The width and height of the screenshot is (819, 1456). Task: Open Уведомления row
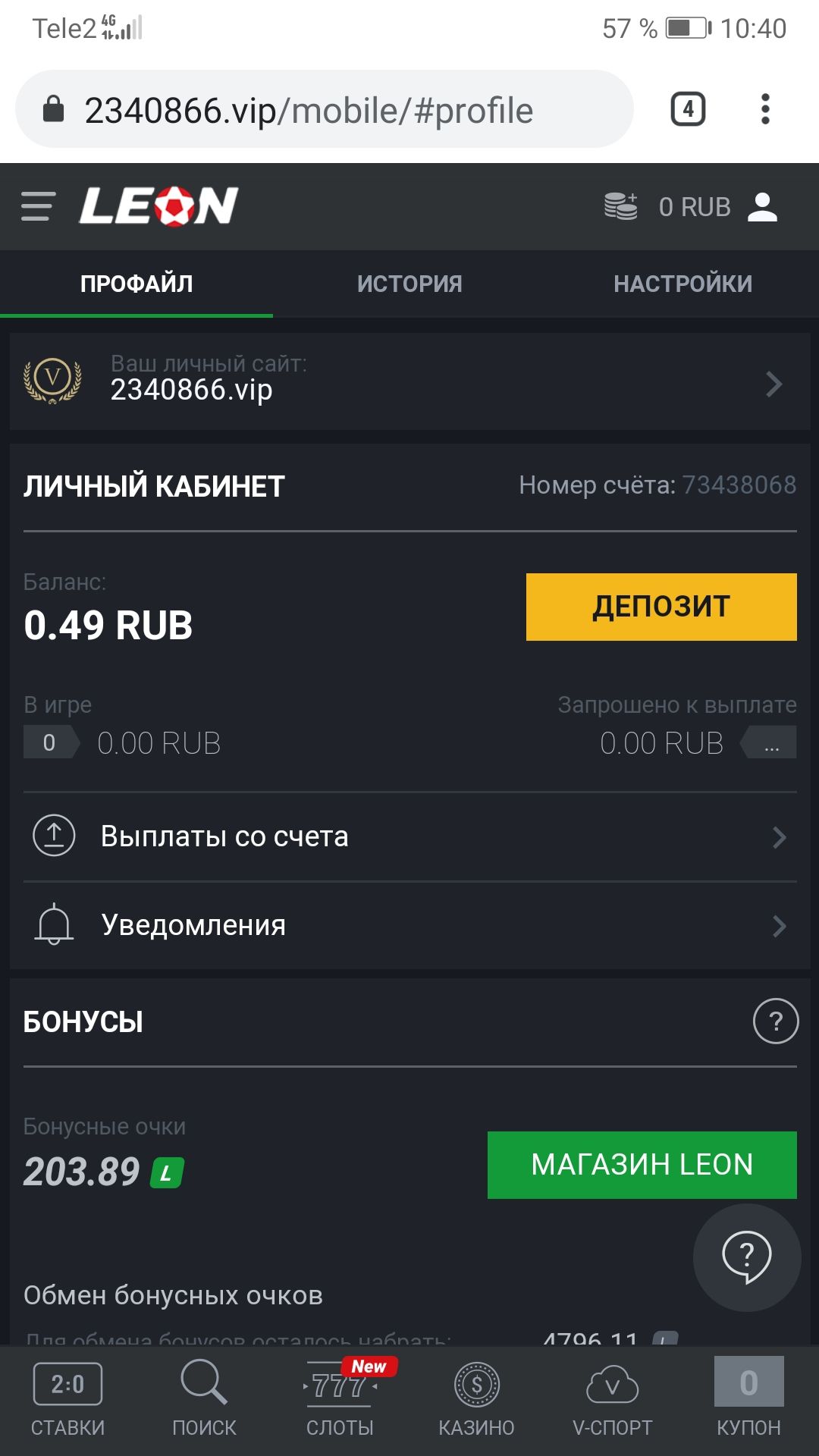[409, 925]
